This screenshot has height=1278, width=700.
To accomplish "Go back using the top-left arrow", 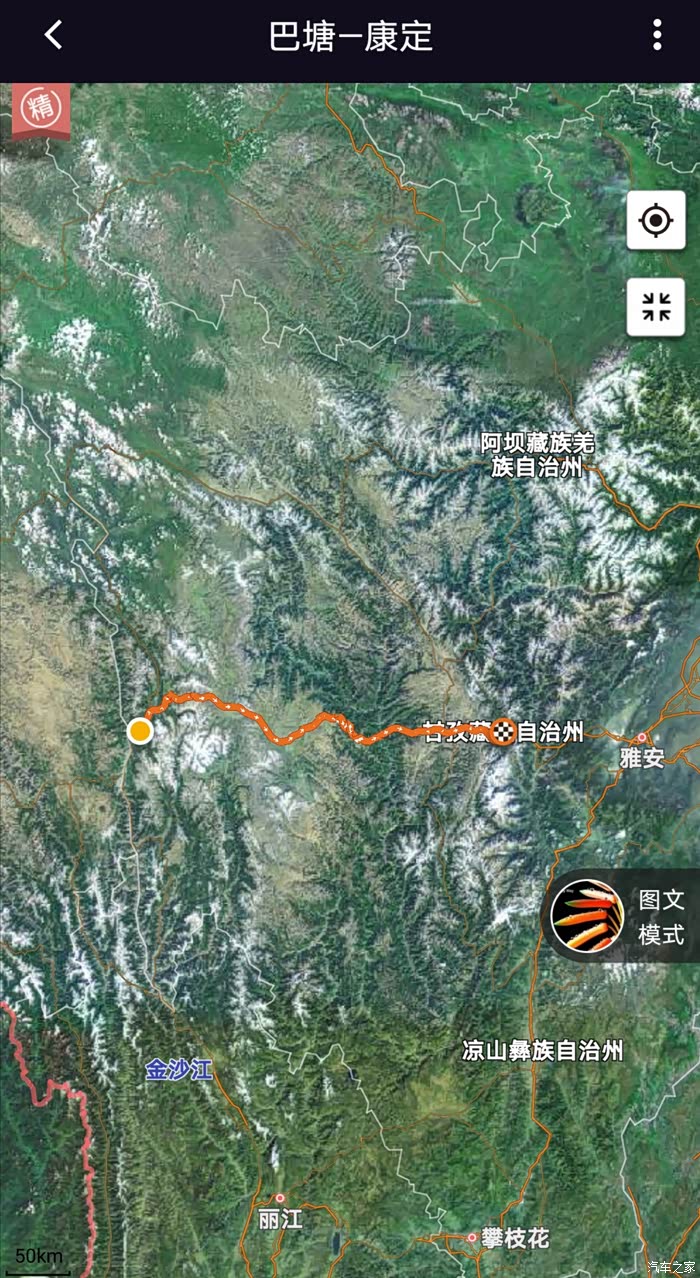I will 53,36.
